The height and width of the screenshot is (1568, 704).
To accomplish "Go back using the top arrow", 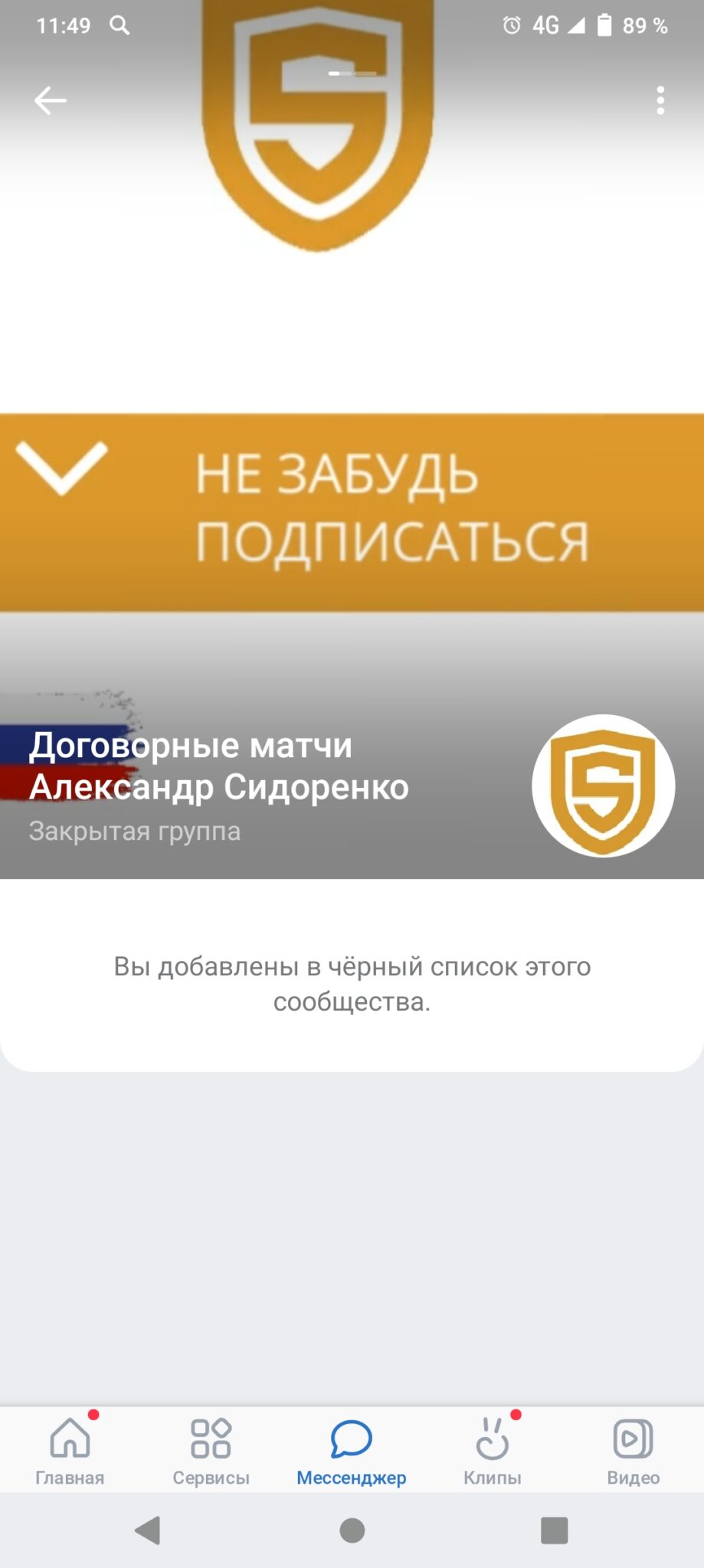I will [51, 100].
